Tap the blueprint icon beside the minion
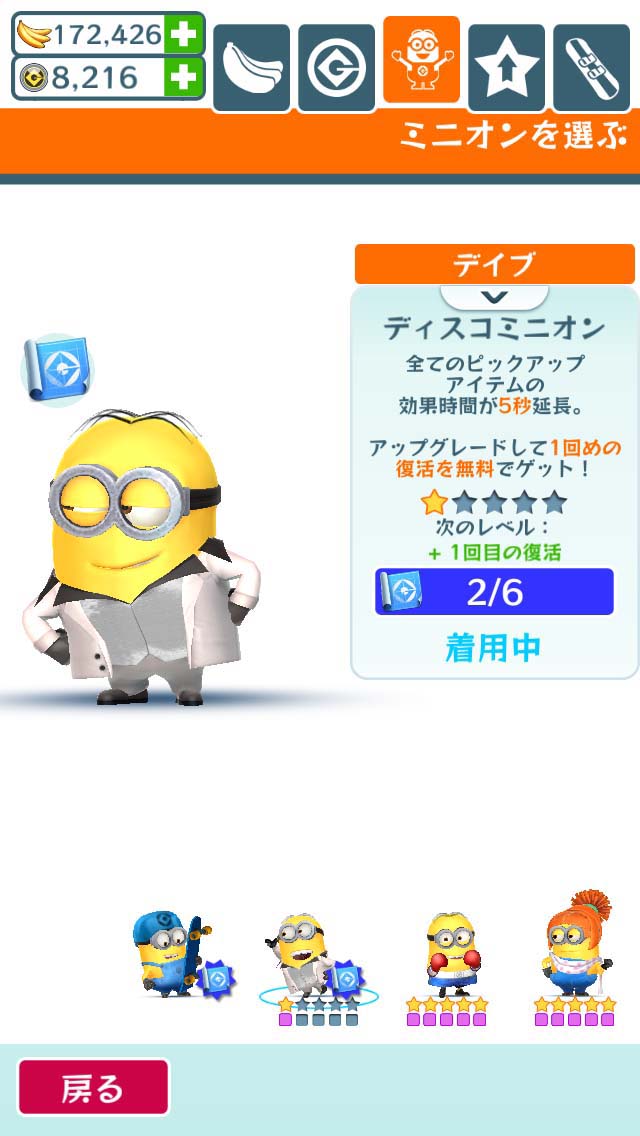 (57, 369)
